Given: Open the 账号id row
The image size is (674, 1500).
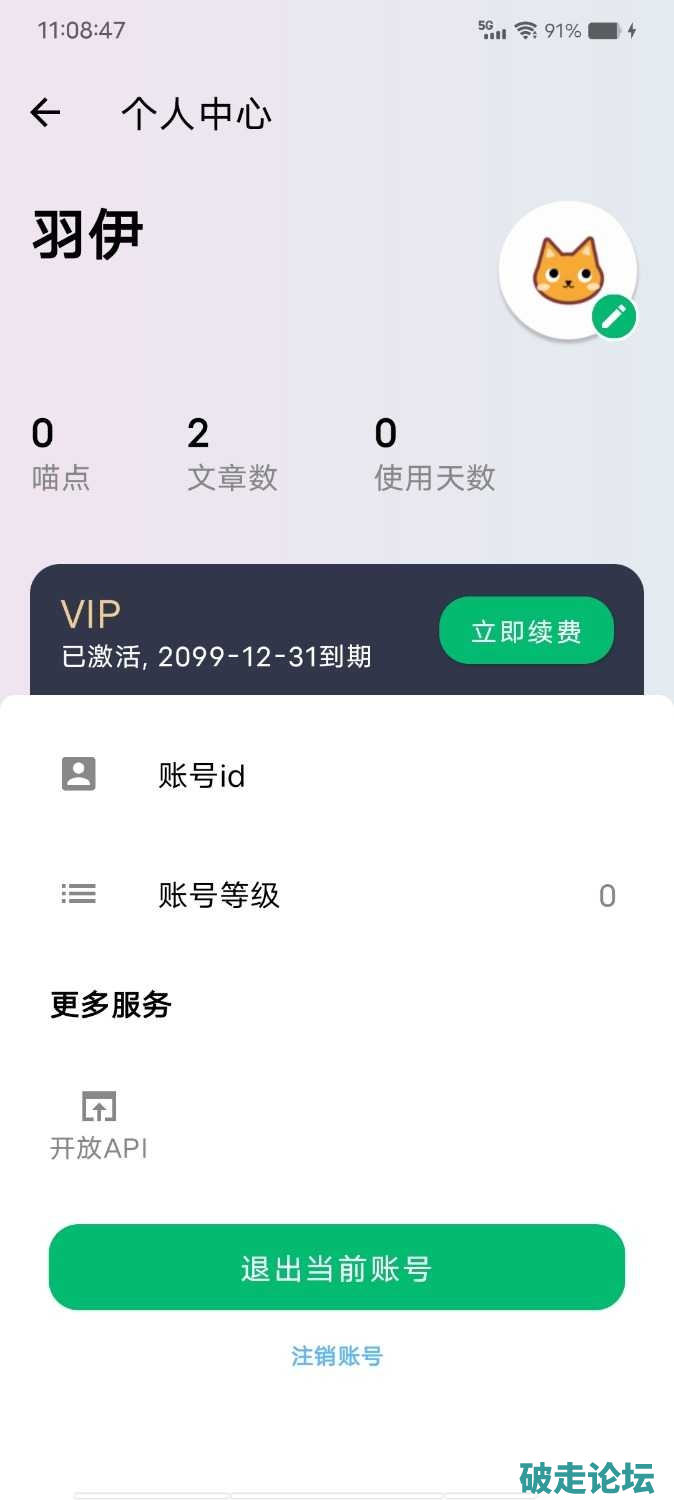Looking at the screenshot, I should (x=336, y=775).
